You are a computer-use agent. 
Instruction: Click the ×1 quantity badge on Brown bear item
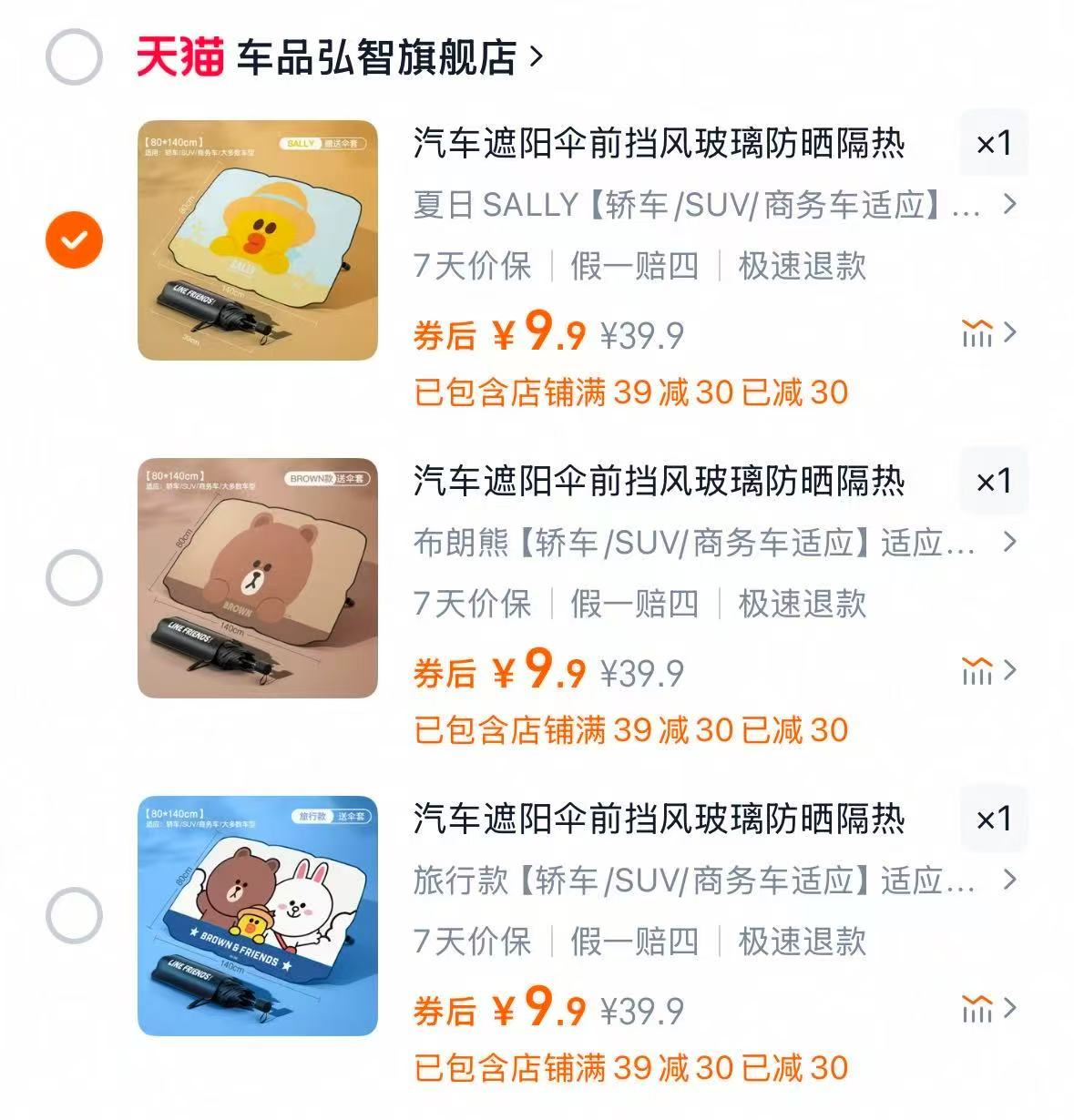click(x=995, y=483)
